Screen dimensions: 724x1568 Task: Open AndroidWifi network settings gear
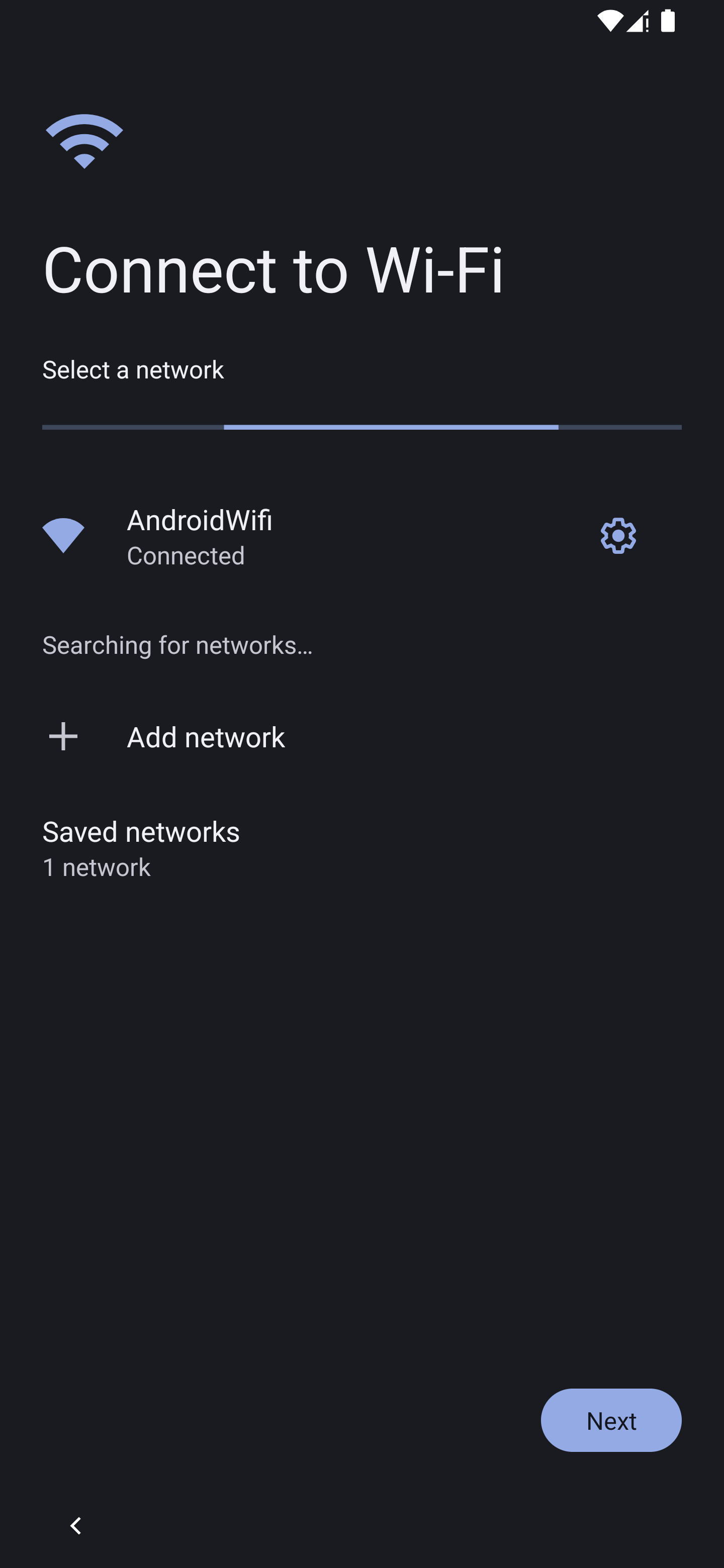tap(617, 536)
